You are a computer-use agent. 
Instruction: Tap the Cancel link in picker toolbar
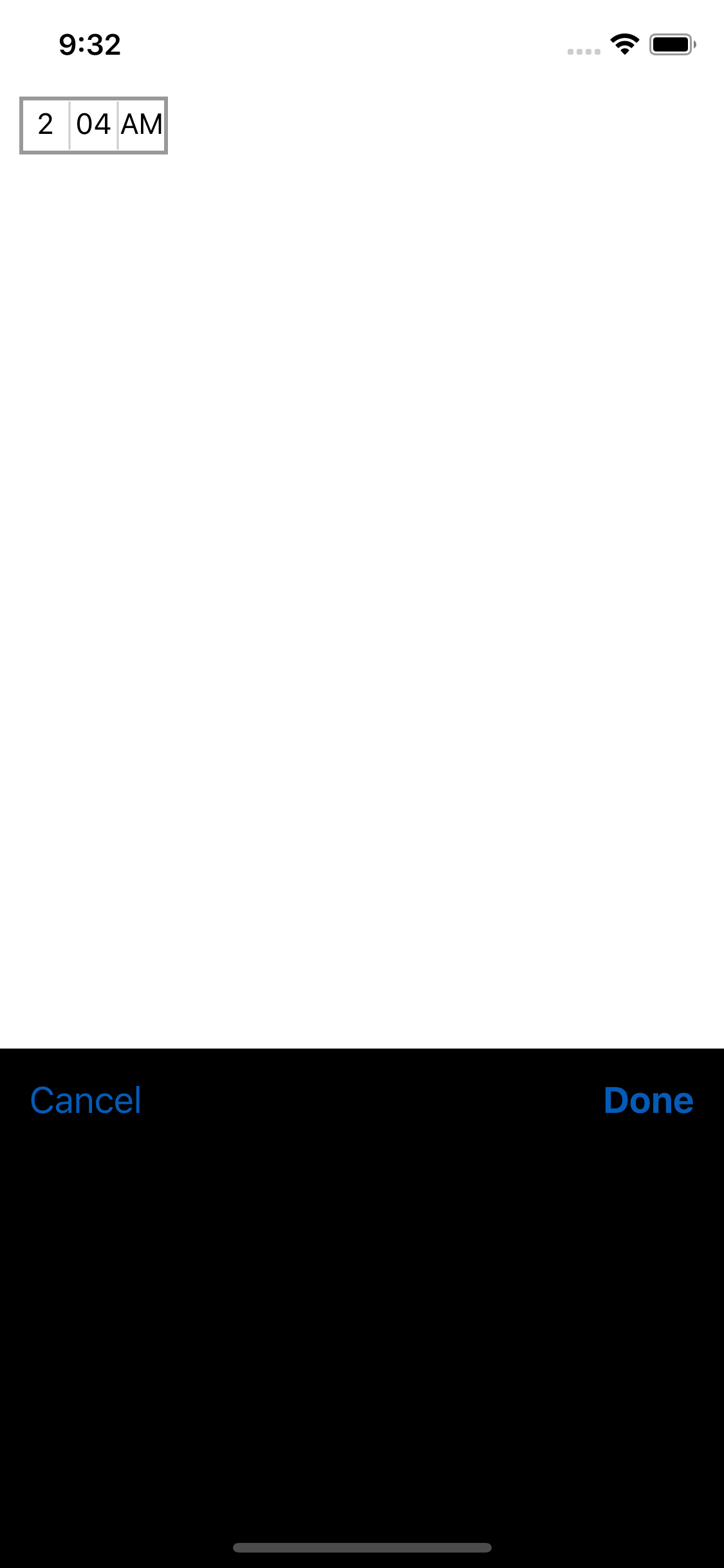(86, 1100)
